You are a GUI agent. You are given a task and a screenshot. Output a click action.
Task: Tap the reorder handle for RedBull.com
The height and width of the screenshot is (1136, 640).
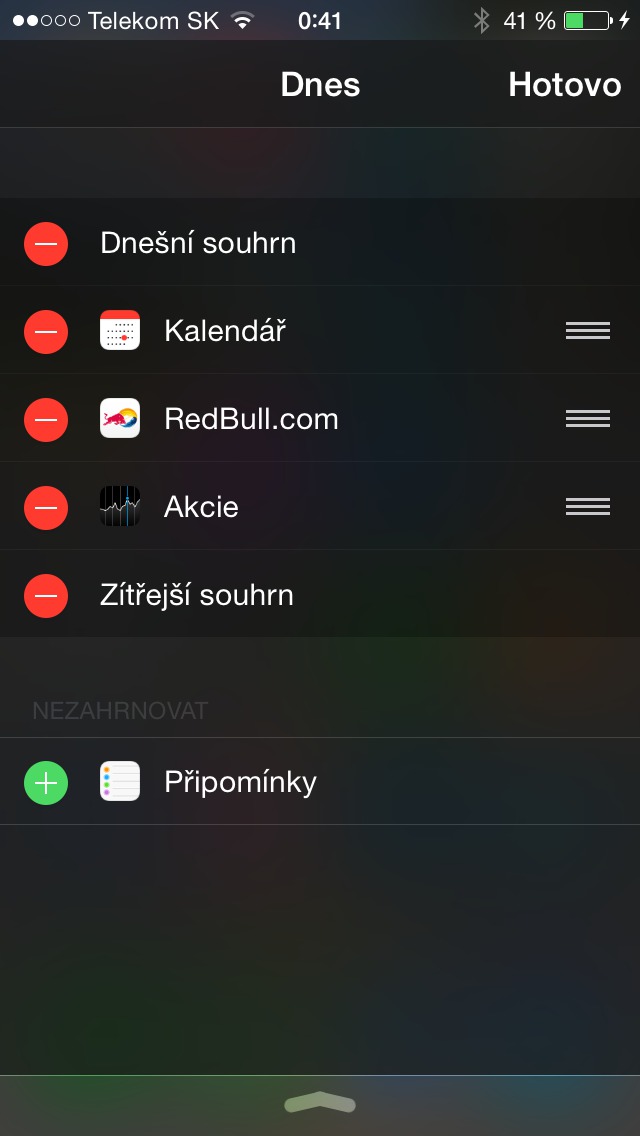click(x=588, y=419)
